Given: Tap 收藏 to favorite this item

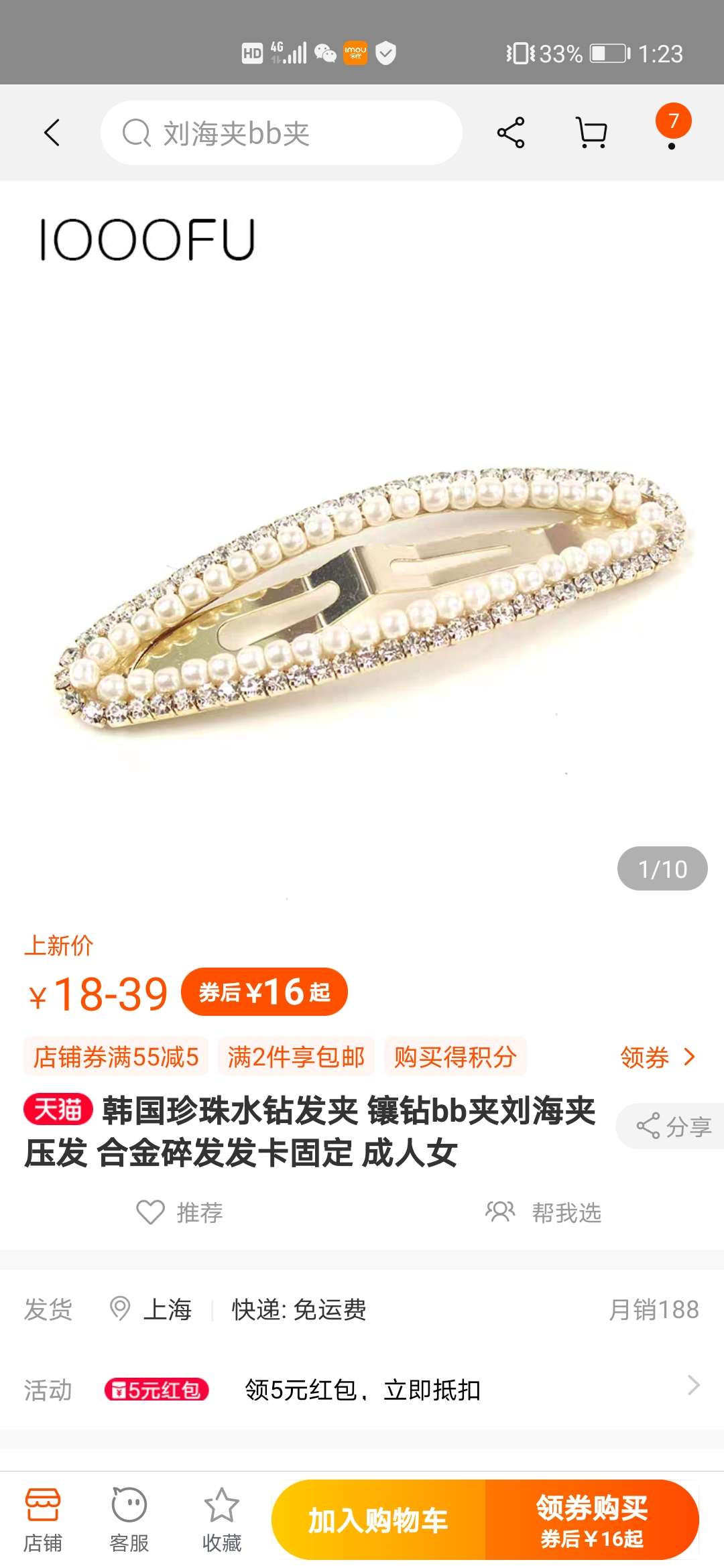Looking at the screenshot, I should click(x=222, y=1521).
